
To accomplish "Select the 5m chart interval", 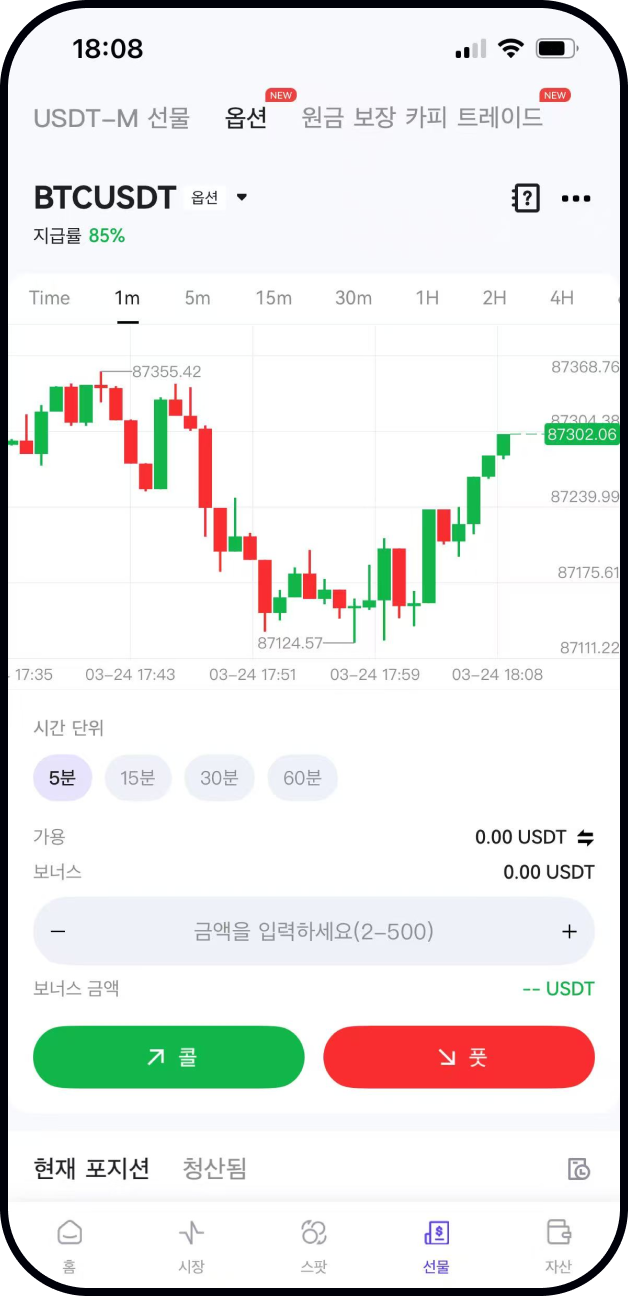I will tap(197, 298).
